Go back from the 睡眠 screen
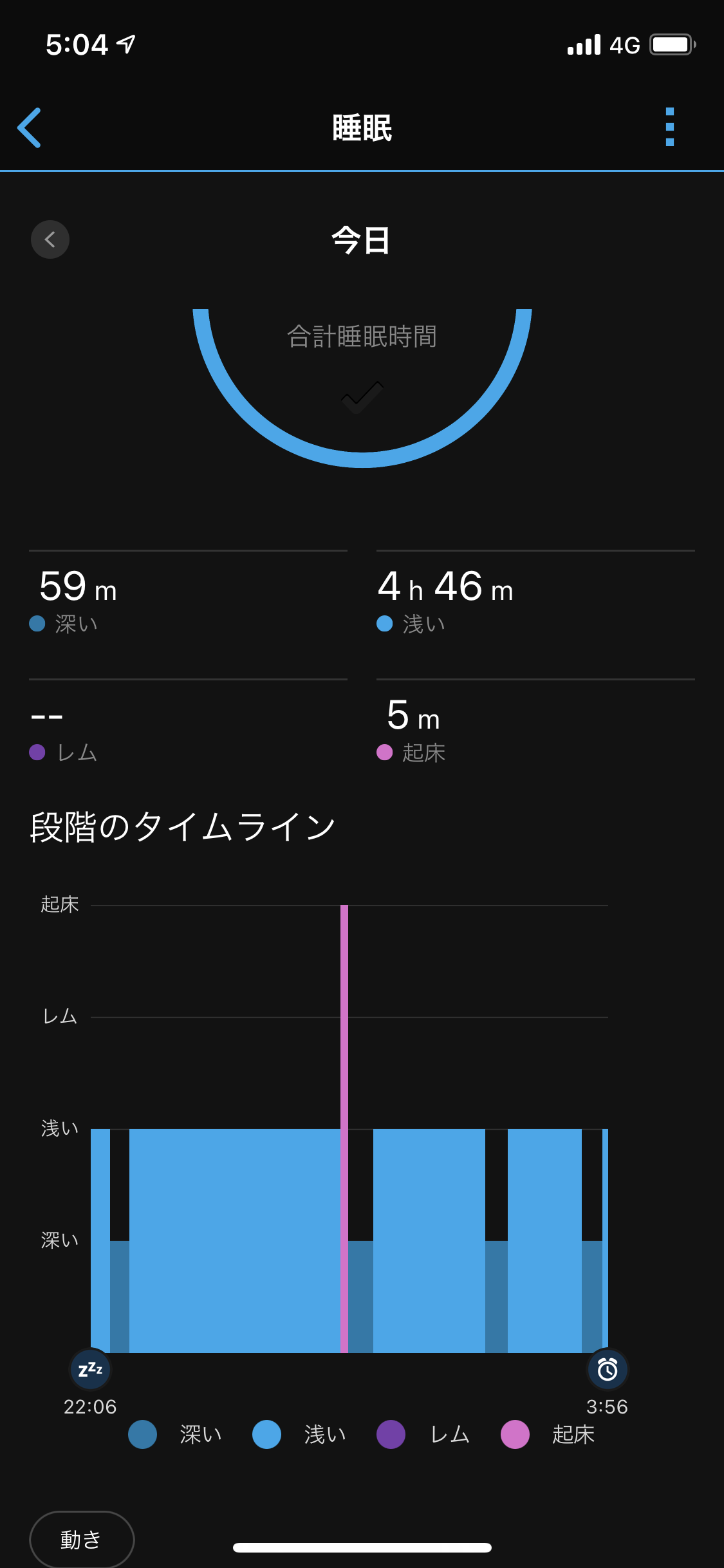Screen dimensions: 724x1568 pyautogui.click(x=30, y=127)
